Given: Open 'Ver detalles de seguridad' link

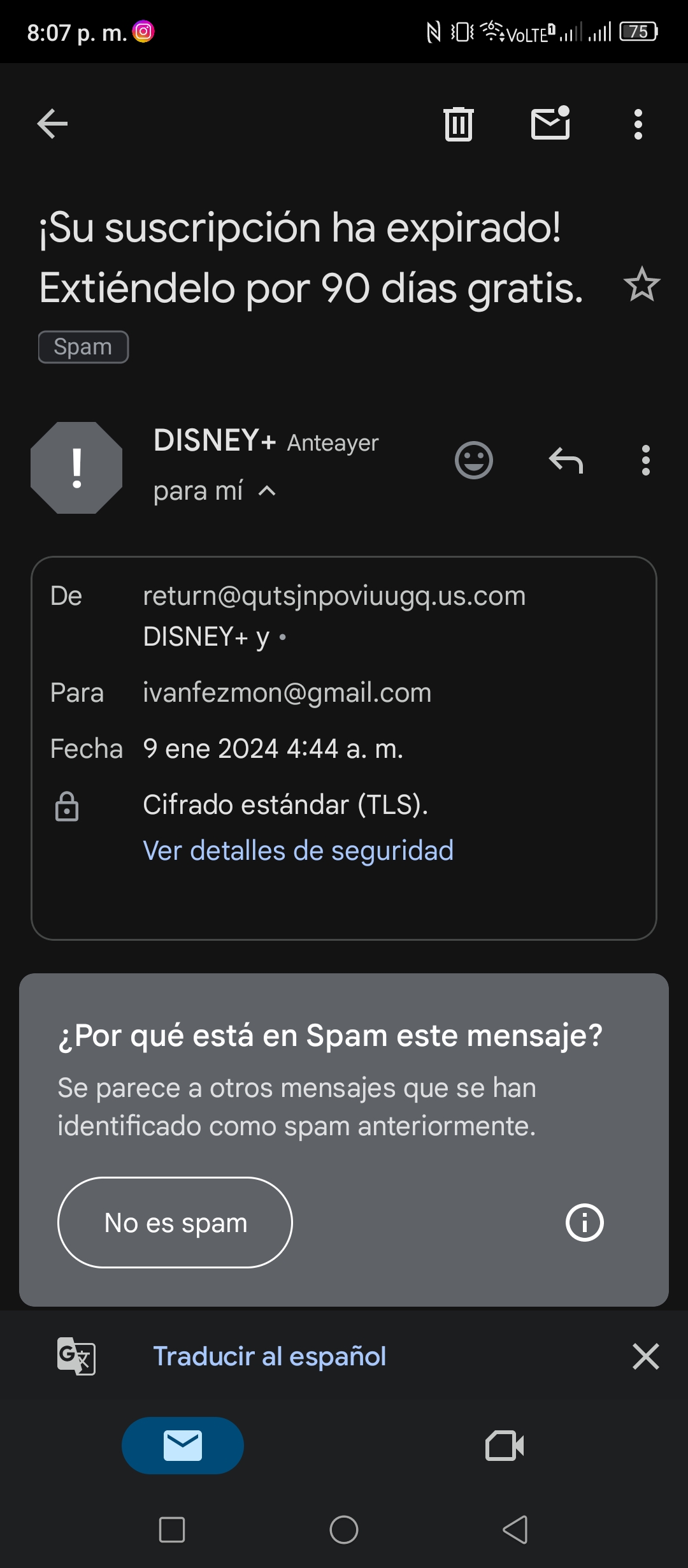Looking at the screenshot, I should coord(298,850).
